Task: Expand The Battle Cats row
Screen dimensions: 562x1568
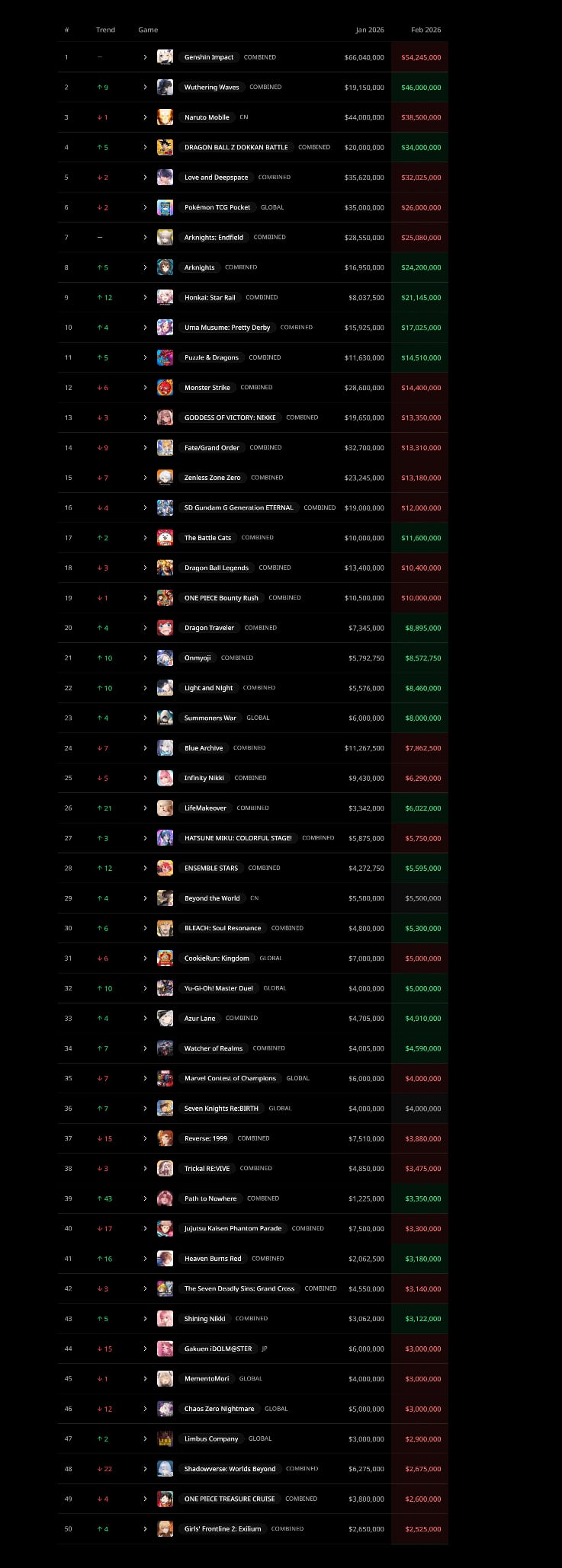Action: 145,538
